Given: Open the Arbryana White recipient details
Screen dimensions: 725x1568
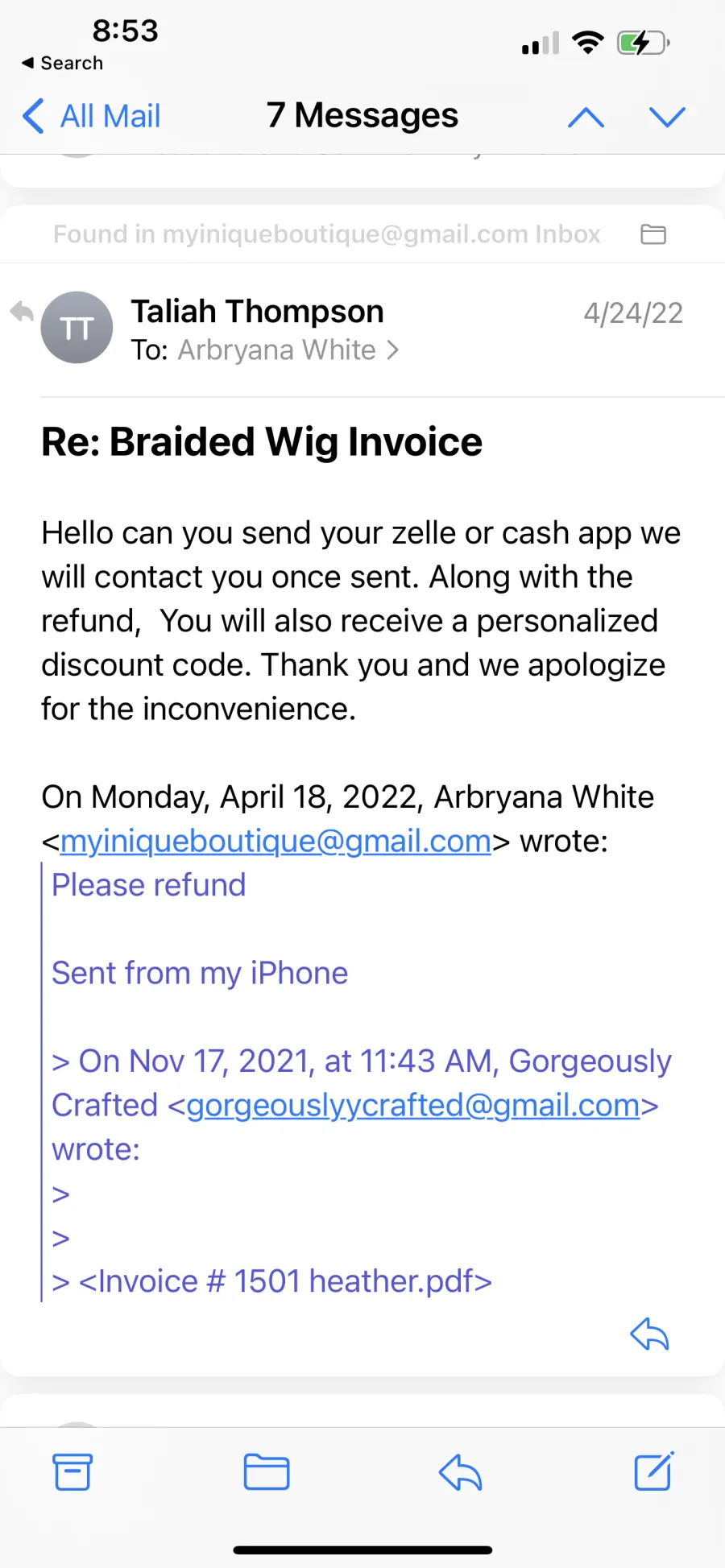Looking at the screenshot, I should point(288,350).
